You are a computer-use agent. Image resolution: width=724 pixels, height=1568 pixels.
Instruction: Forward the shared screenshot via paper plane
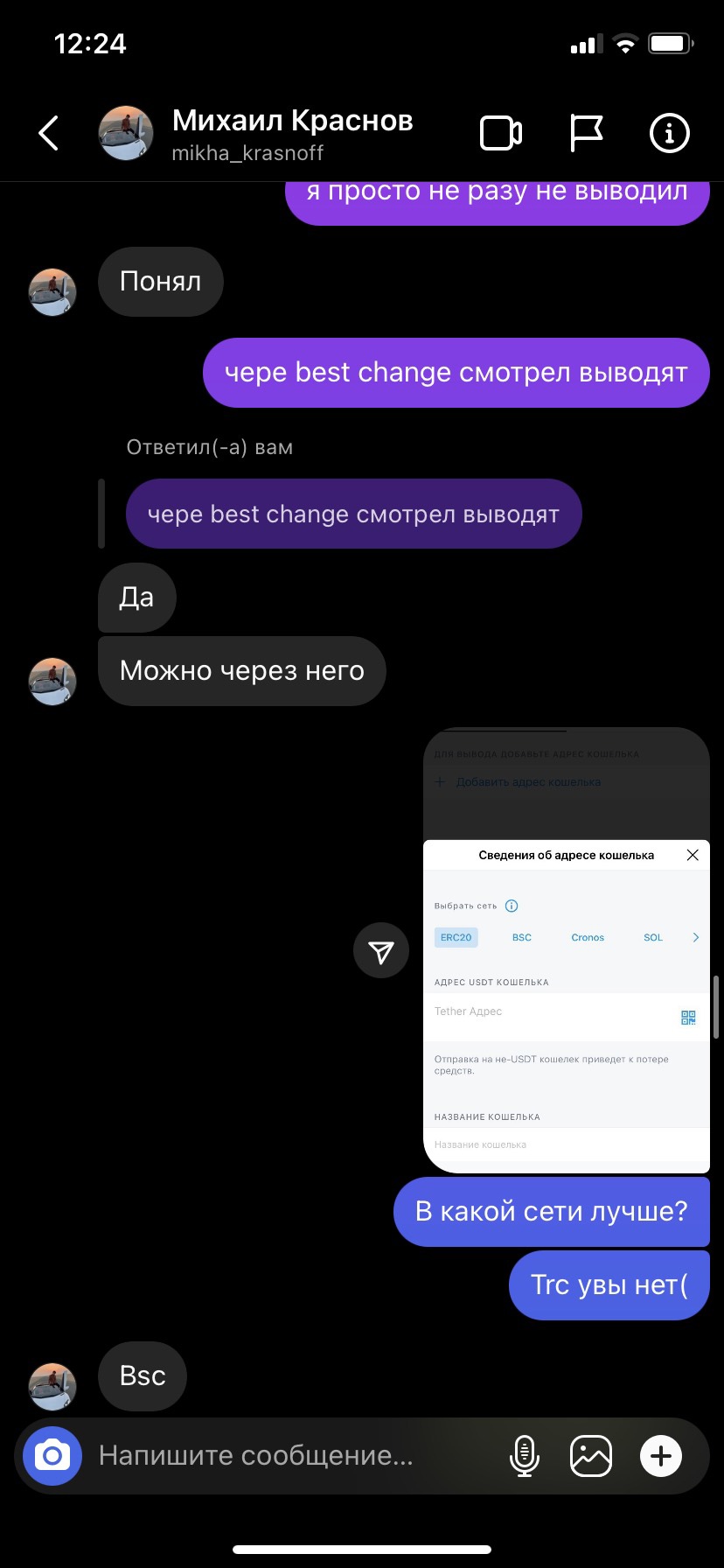(381, 951)
